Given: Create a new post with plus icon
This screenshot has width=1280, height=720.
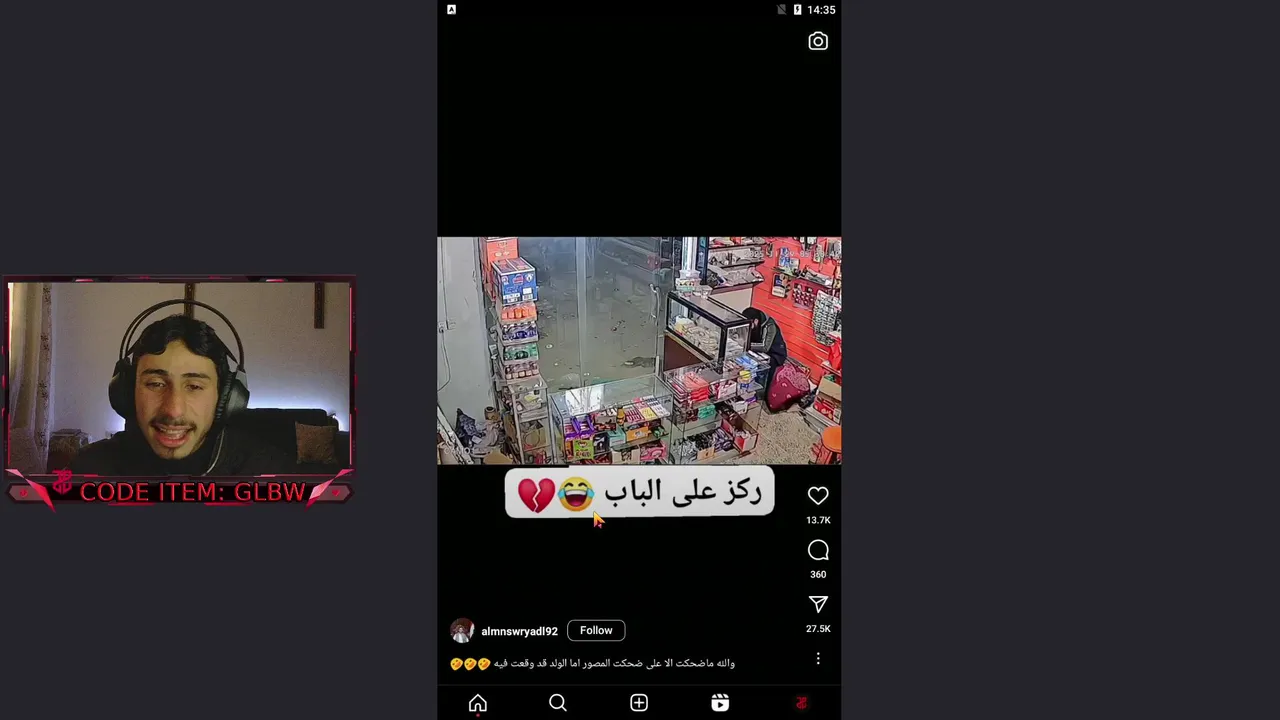Looking at the screenshot, I should click(x=639, y=703).
